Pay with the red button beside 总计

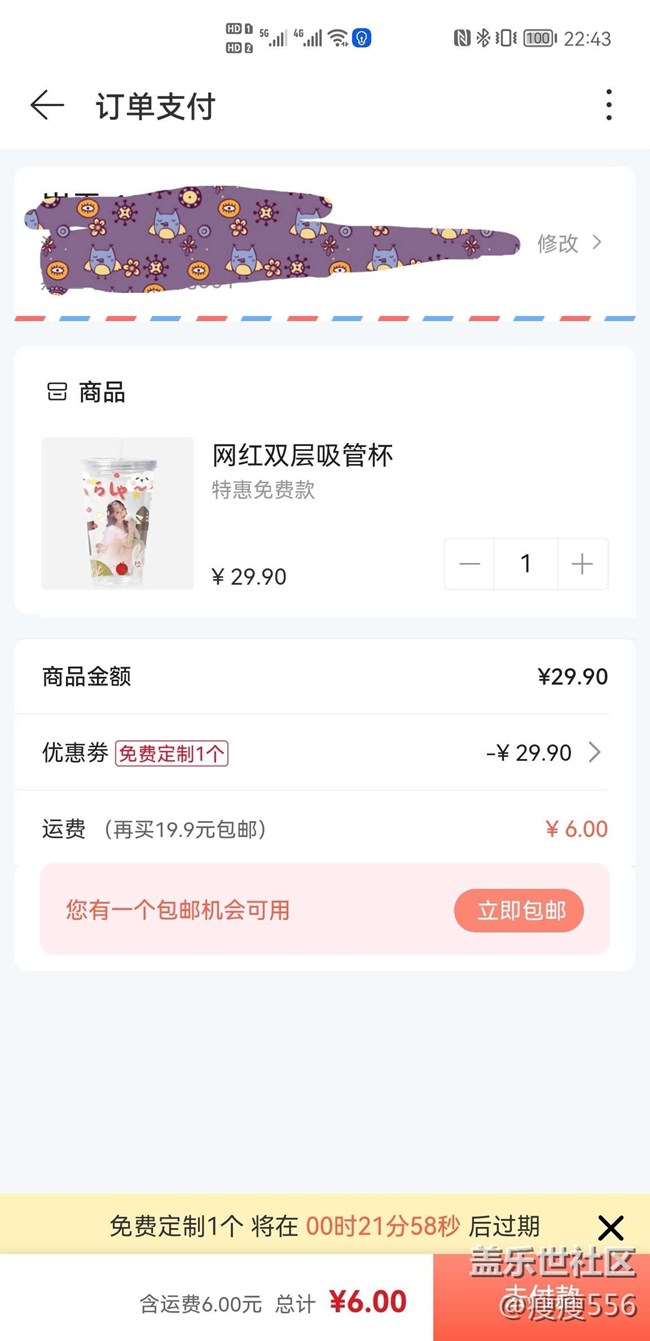541,1298
